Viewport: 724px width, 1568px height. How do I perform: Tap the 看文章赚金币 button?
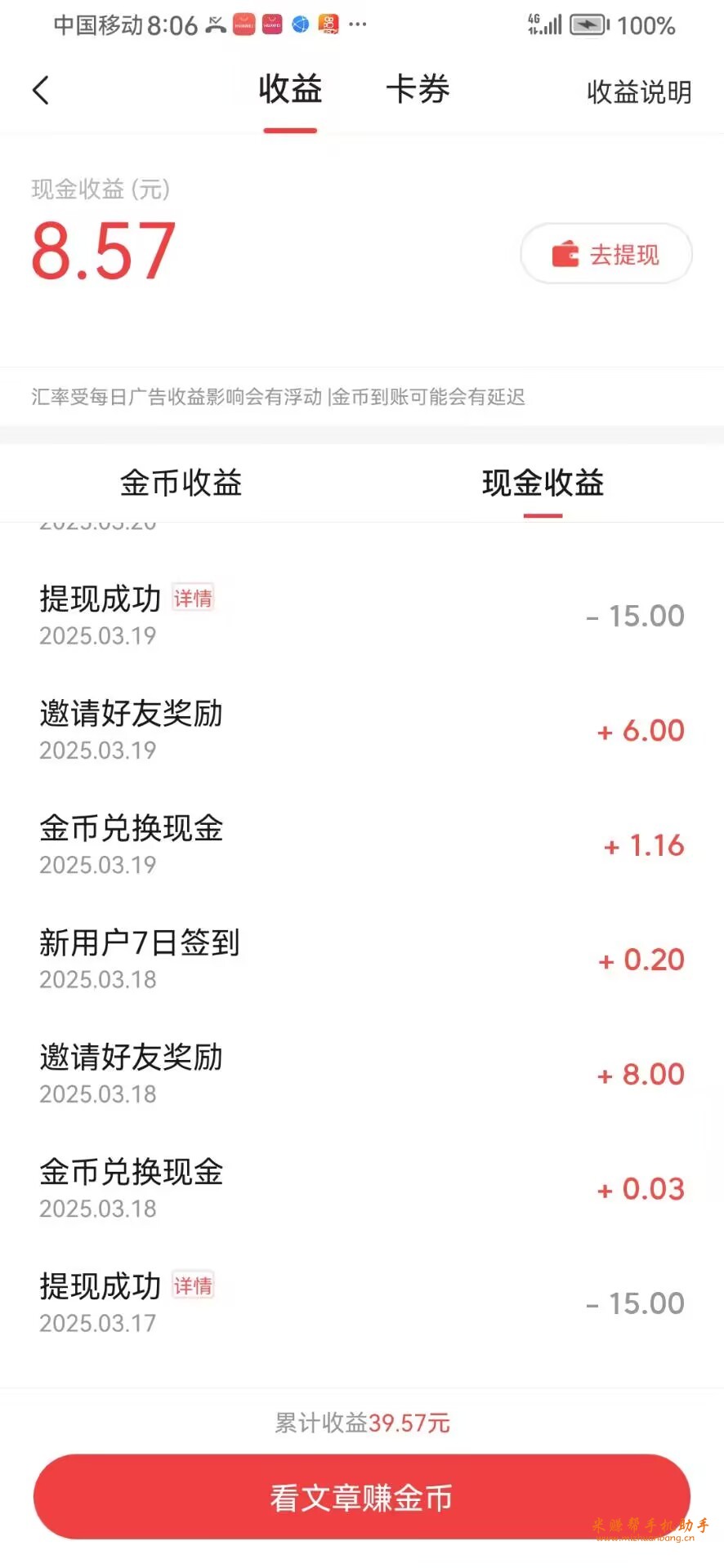362,1497
